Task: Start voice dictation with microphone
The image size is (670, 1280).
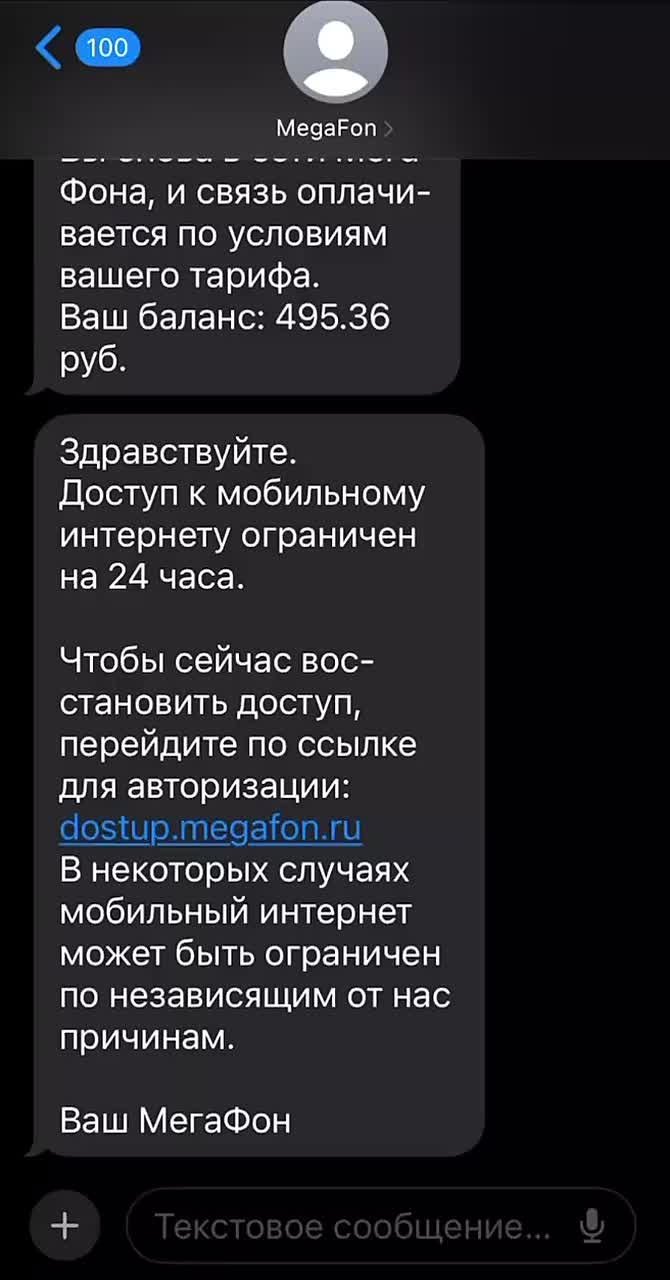Action: pos(593,1225)
